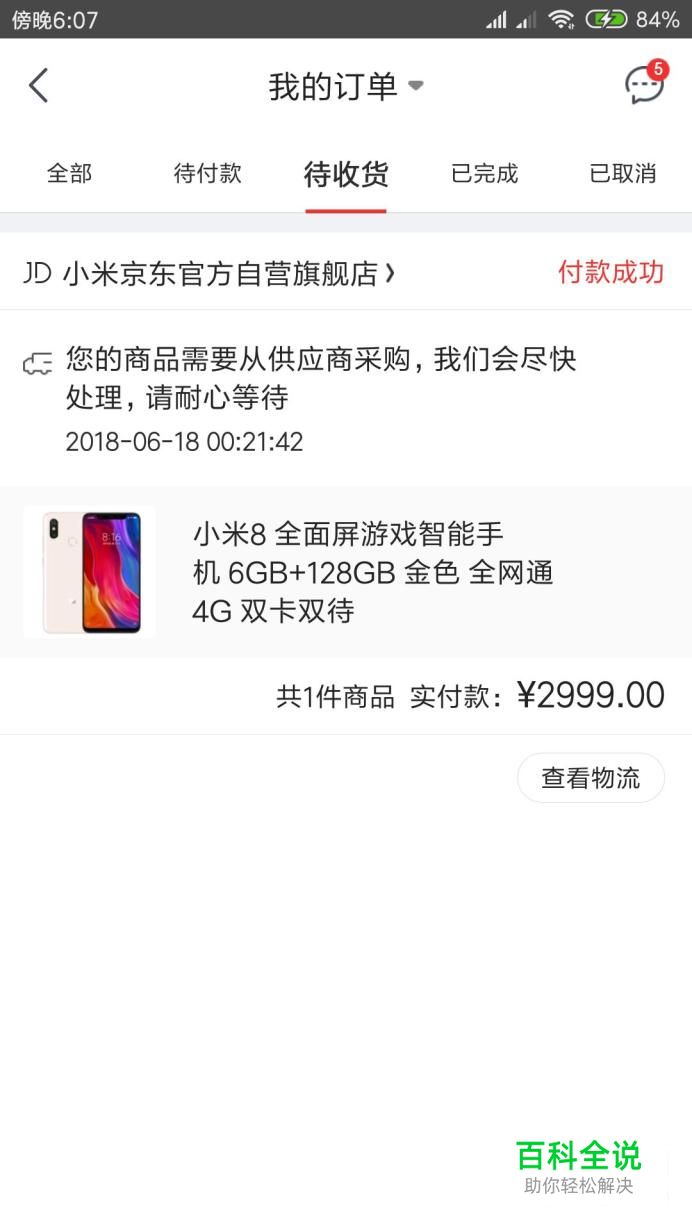Image resolution: width=692 pixels, height=1230 pixels.
Task: Open the 小米京东官方自营旗舰店 store page
Action: tap(220, 273)
